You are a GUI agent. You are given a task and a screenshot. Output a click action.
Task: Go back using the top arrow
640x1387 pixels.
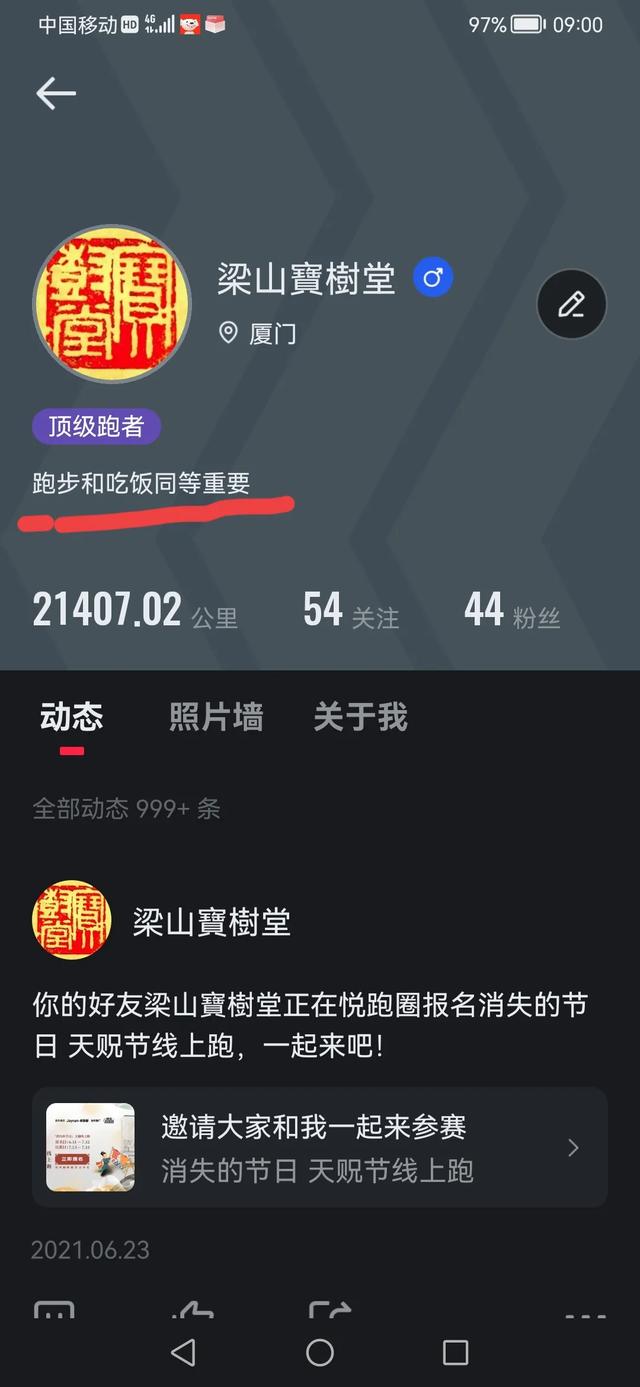point(56,93)
